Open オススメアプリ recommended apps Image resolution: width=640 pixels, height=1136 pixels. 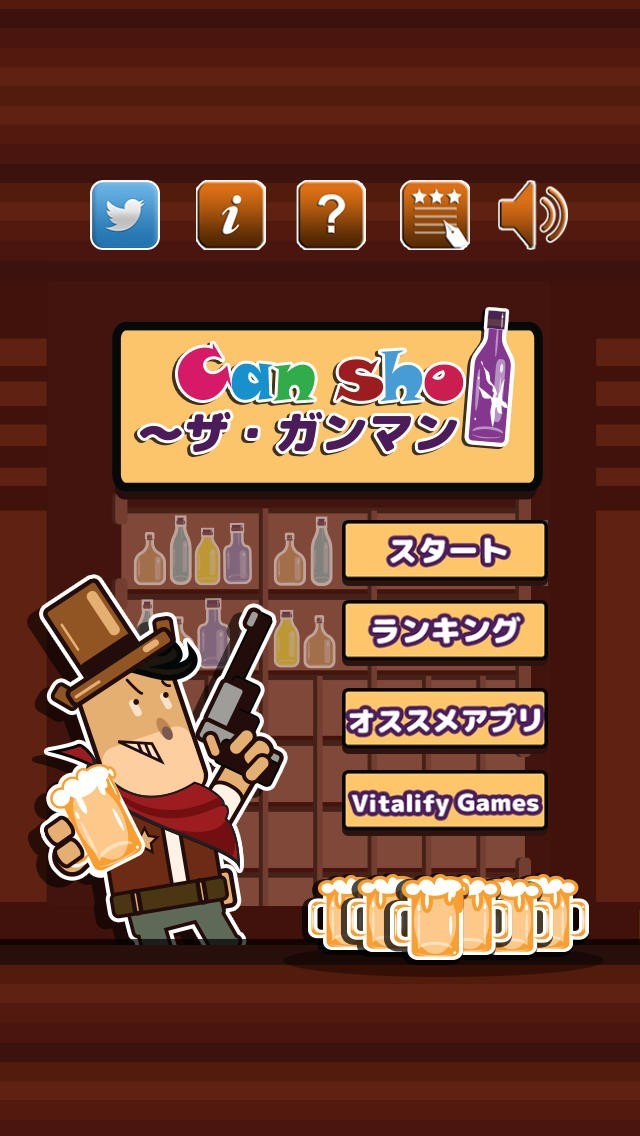click(x=445, y=719)
